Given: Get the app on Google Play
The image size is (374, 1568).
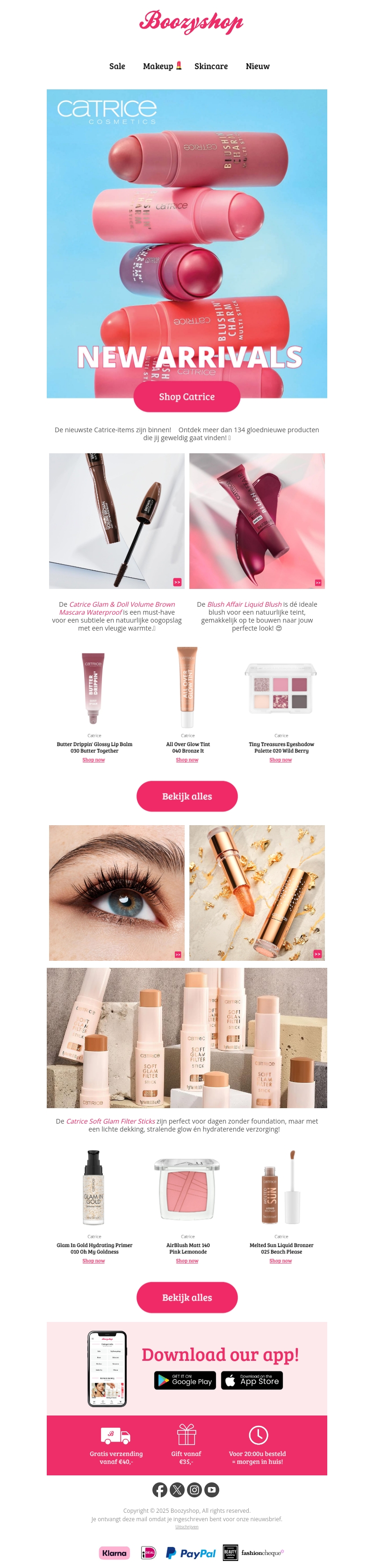Looking at the screenshot, I should (184, 1380).
